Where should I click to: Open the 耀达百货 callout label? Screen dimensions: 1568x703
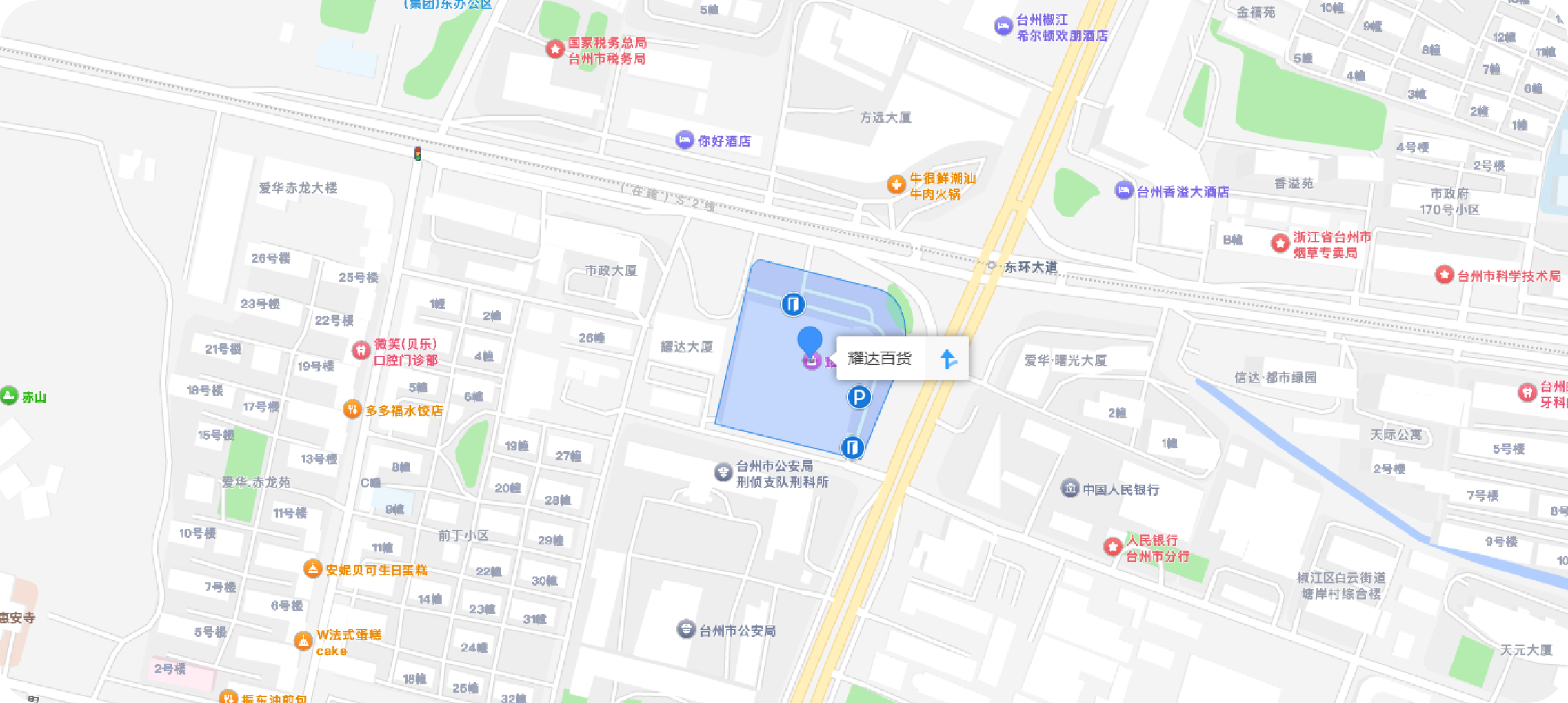click(880, 358)
